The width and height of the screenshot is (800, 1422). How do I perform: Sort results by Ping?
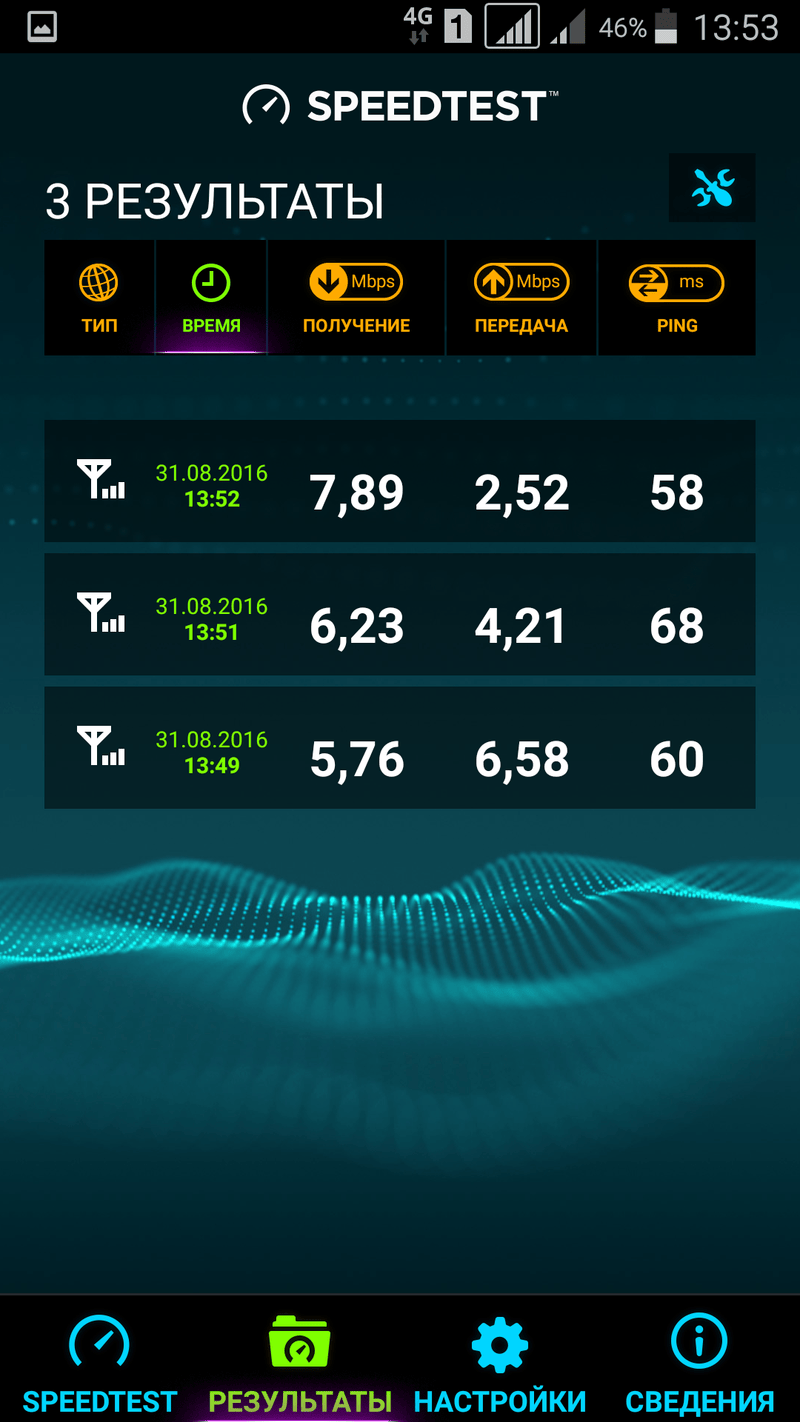677,298
